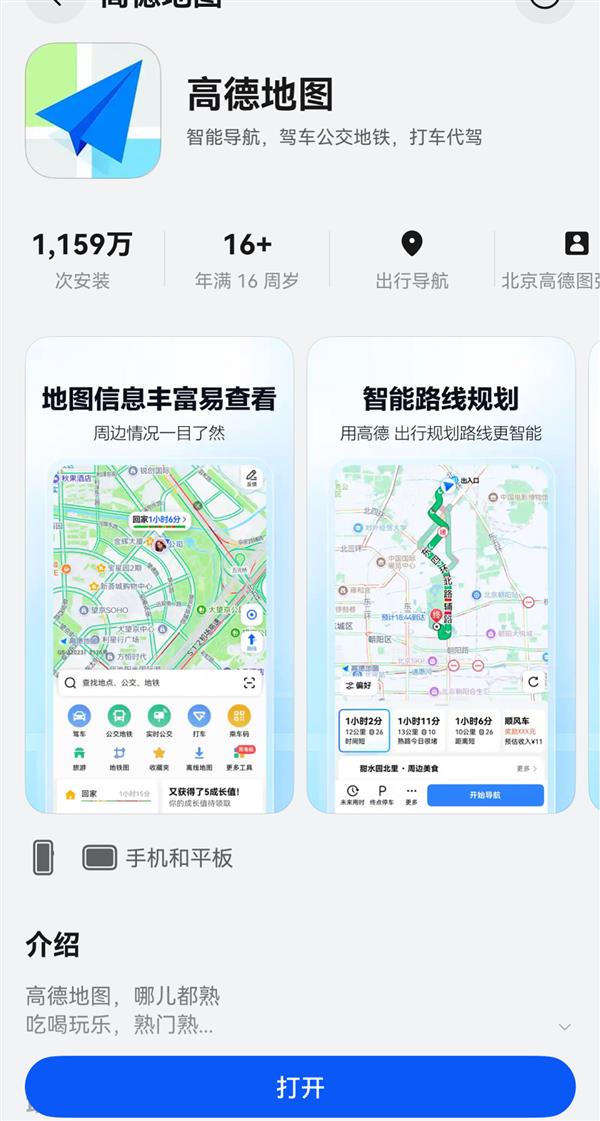View the 地图信息丰富易查看 screenshot
600x1121 pixels.
pyautogui.click(x=159, y=575)
